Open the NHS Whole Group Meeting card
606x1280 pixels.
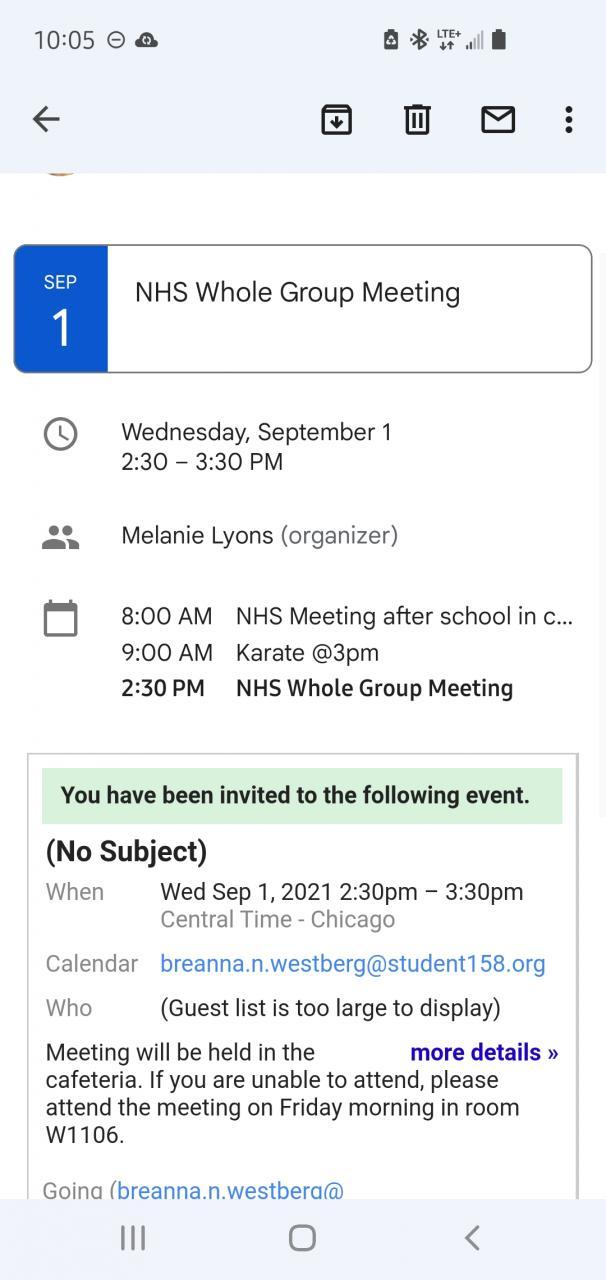[302, 308]
